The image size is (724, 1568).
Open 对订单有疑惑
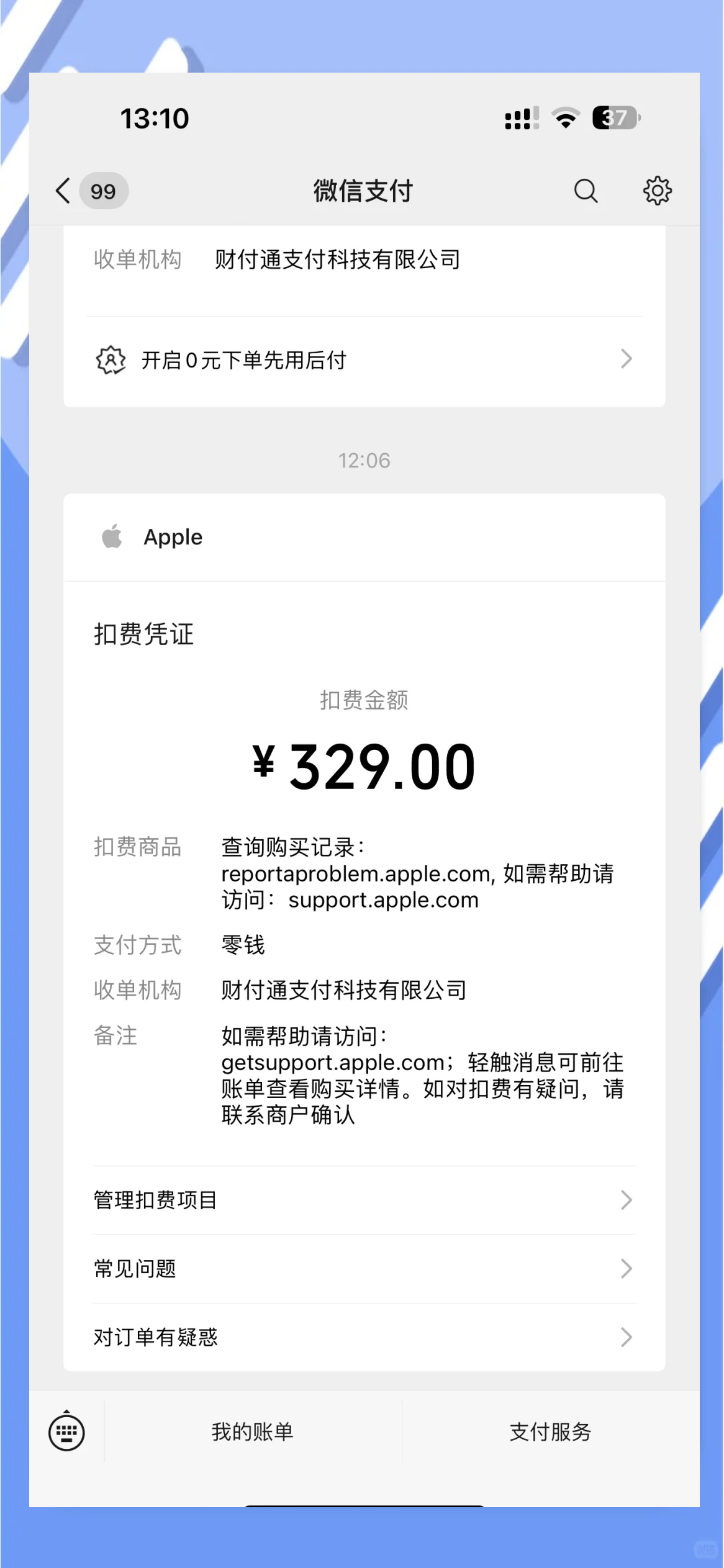[364, 1336]
